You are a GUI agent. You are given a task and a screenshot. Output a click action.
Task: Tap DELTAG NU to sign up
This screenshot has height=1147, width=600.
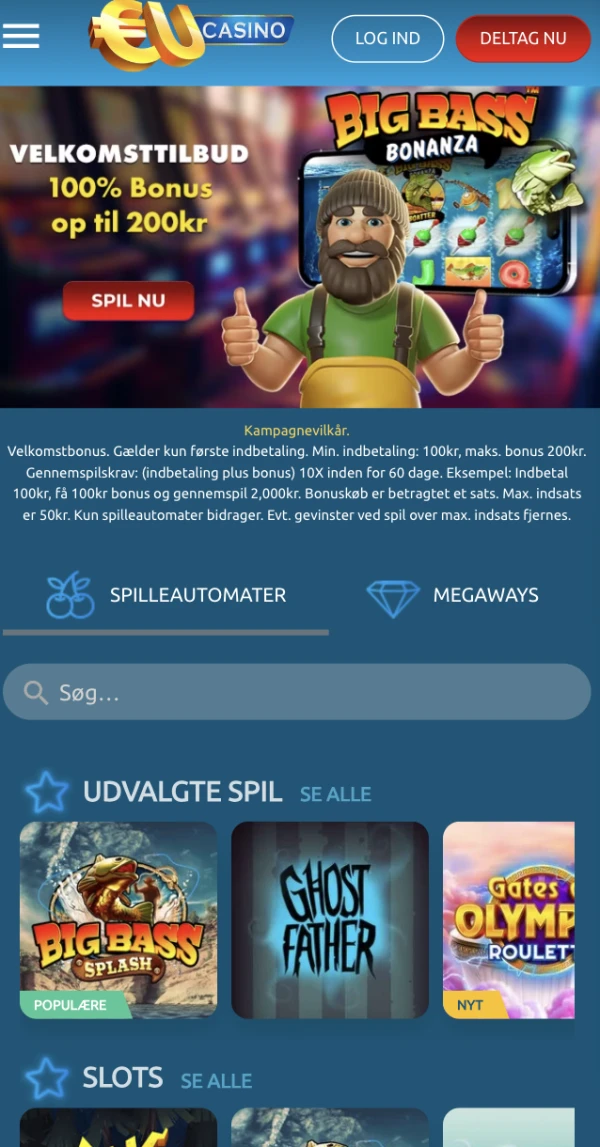(522, 39)
